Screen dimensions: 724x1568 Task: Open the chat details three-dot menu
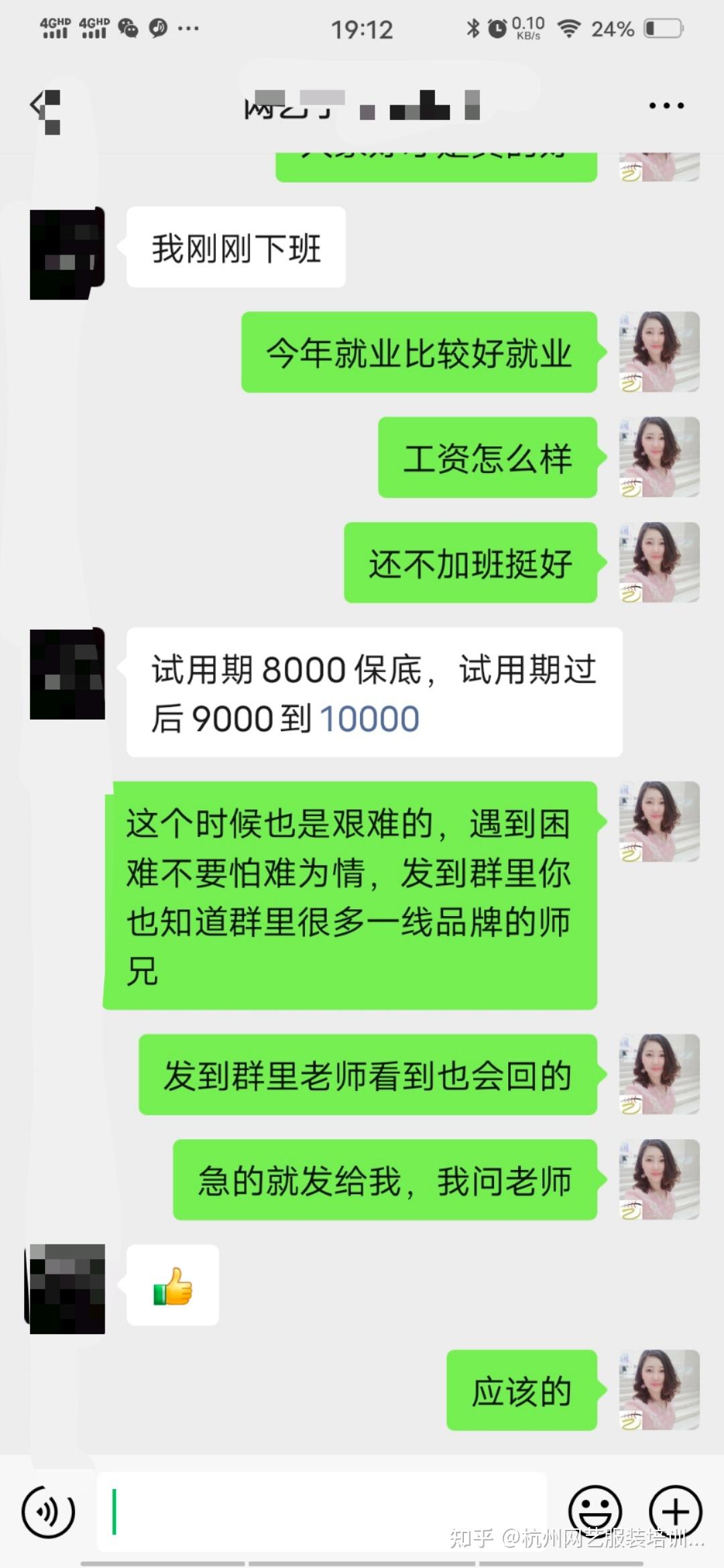666,106
